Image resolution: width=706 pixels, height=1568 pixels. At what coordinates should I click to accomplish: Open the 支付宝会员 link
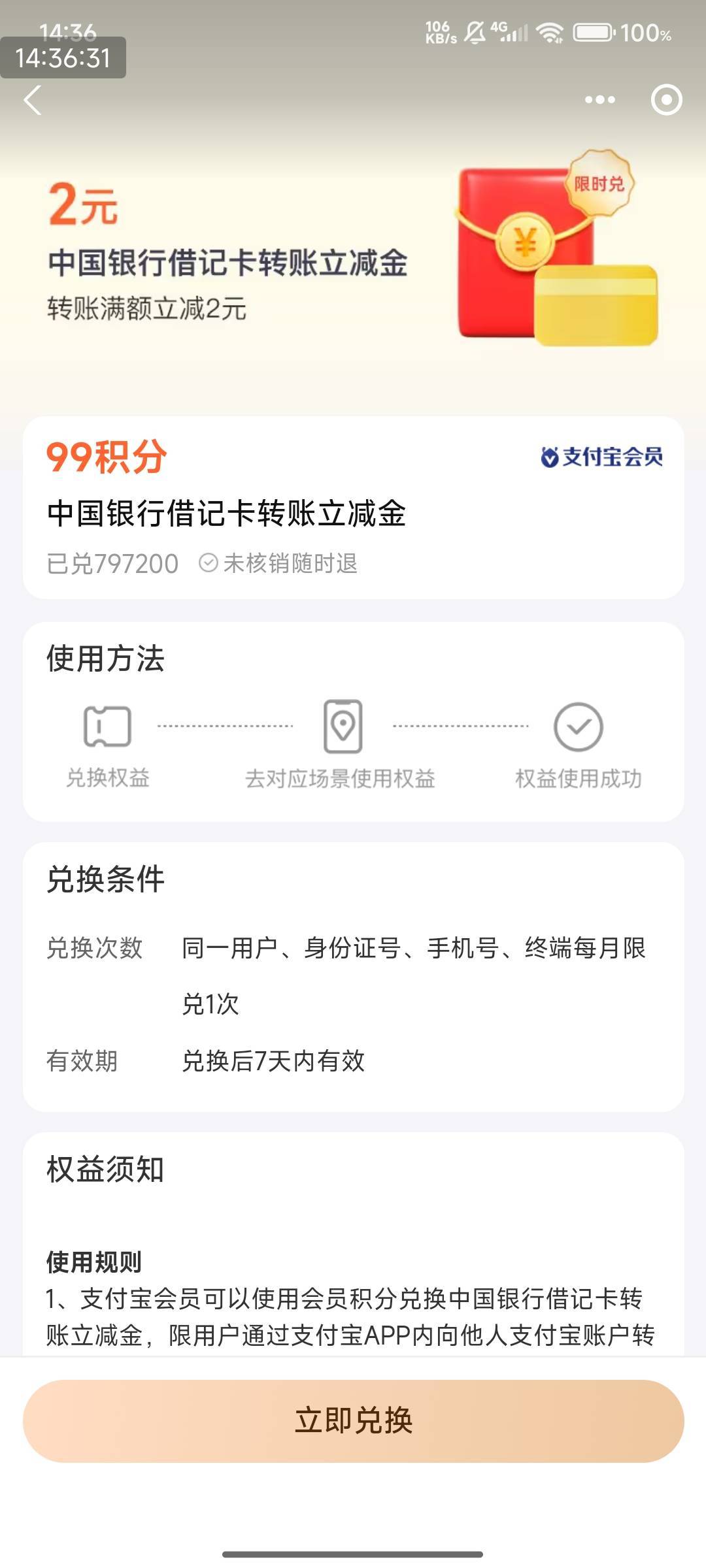click(x=601, y=457)
